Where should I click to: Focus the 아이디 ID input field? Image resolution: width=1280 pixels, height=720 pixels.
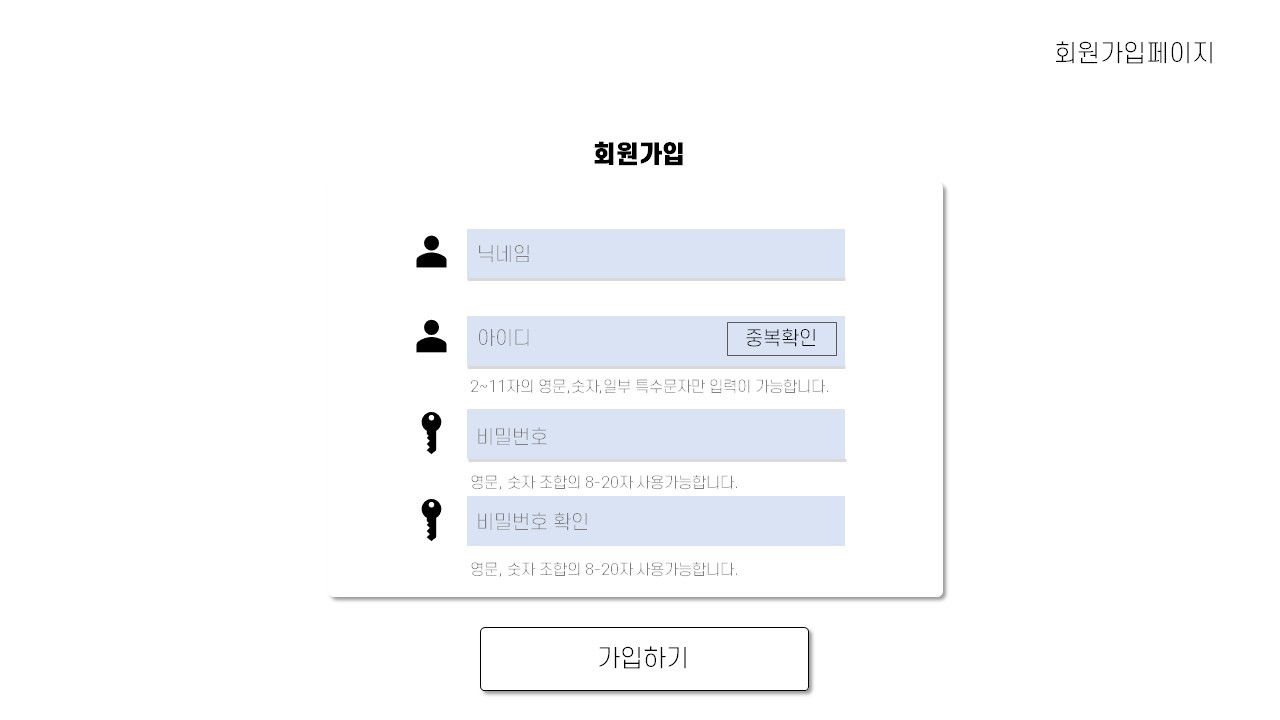pyautogui.click(x=595, y=340)
